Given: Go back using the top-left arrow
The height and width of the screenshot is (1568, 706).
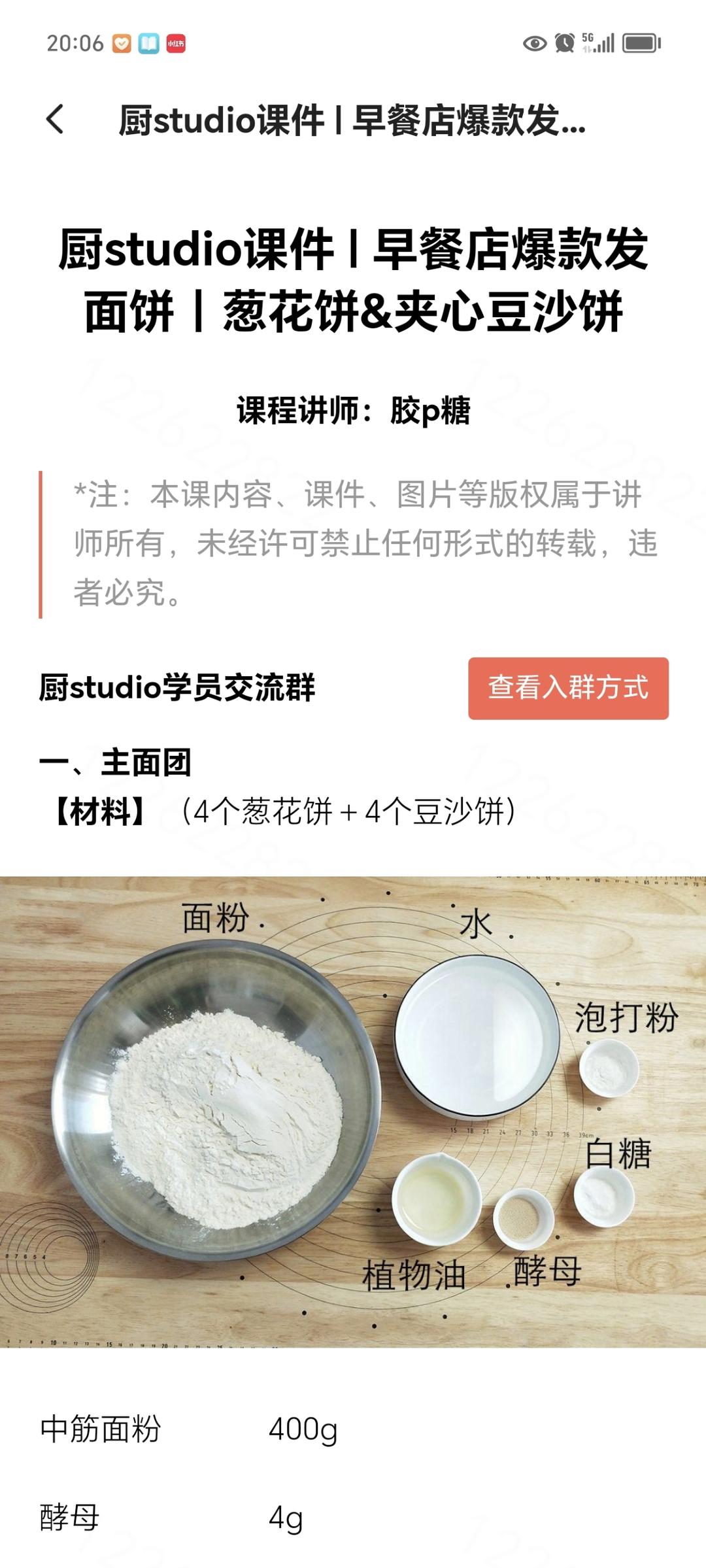Looking at the screenshot, I should (x=56, y=120).
